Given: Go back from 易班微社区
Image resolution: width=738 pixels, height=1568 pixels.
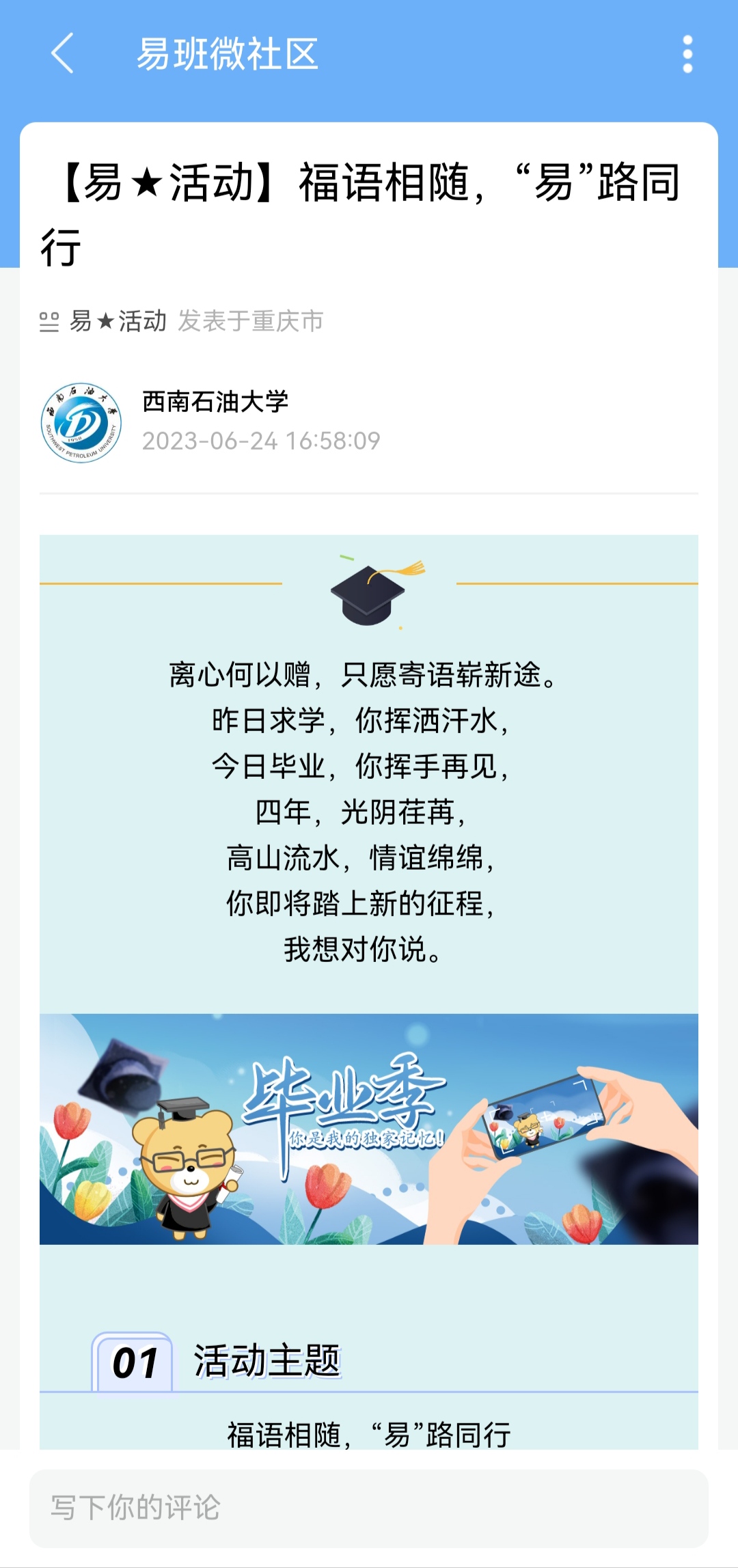Looking at the screenshot, I should click(x=62, y=54).
